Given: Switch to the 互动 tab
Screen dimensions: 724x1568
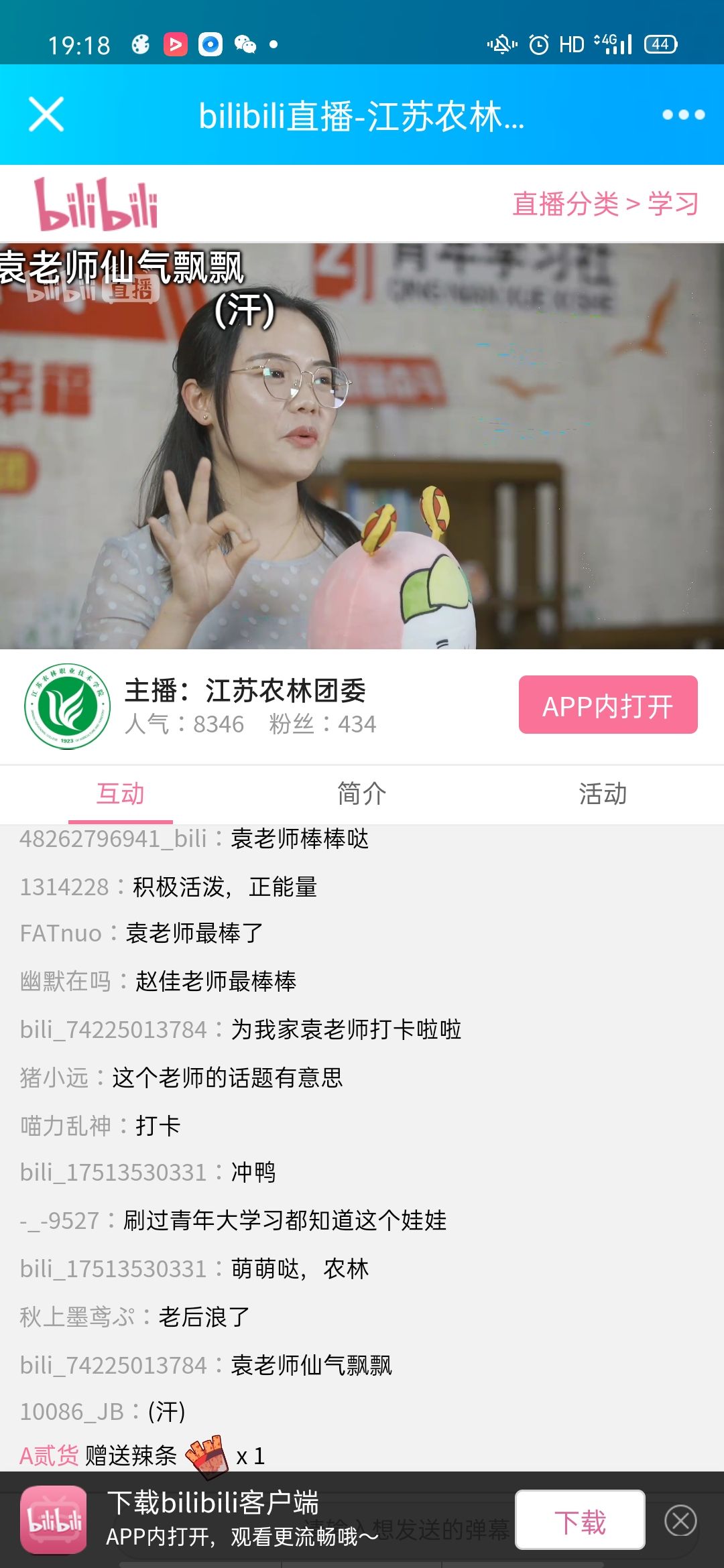Looking at the screenshot, I should (x=121, y=794).
